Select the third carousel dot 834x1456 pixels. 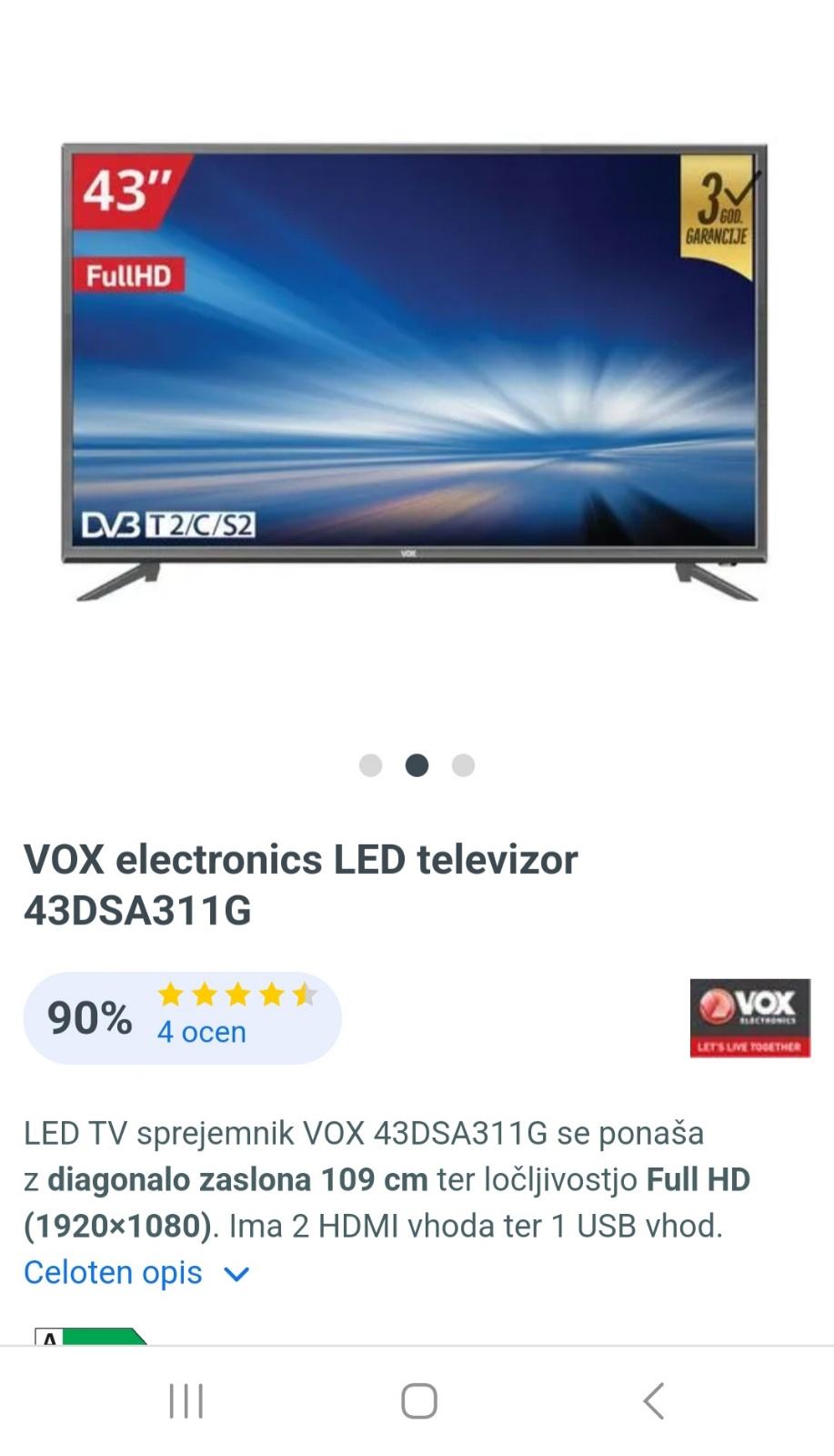[x=465, y=765]
